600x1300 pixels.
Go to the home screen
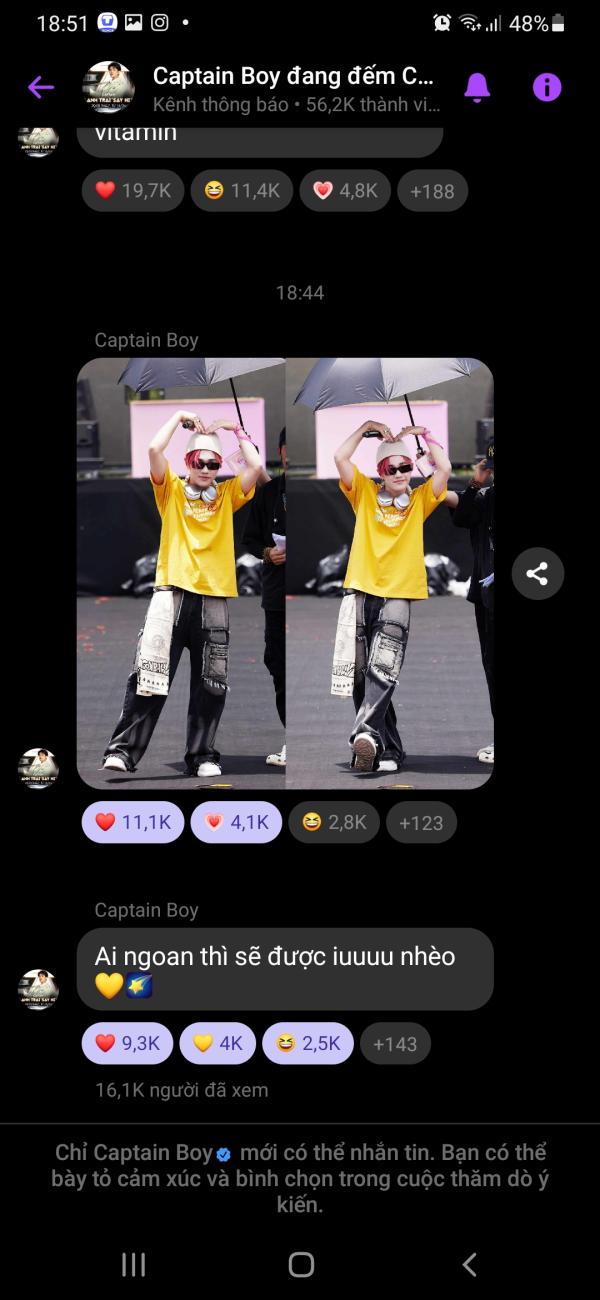(301, 1264)
